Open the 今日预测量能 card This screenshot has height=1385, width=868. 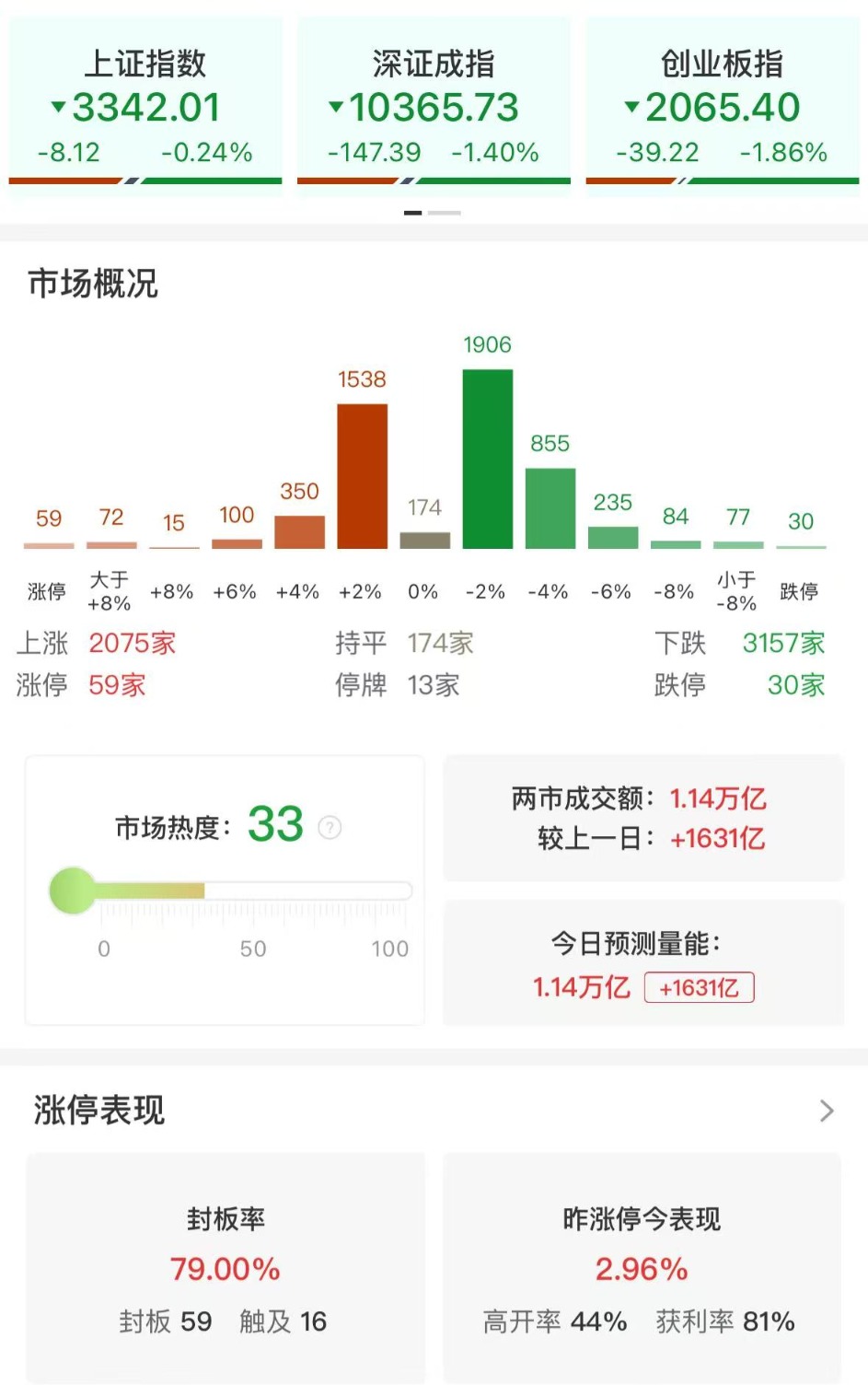click(x=643, y=963)
